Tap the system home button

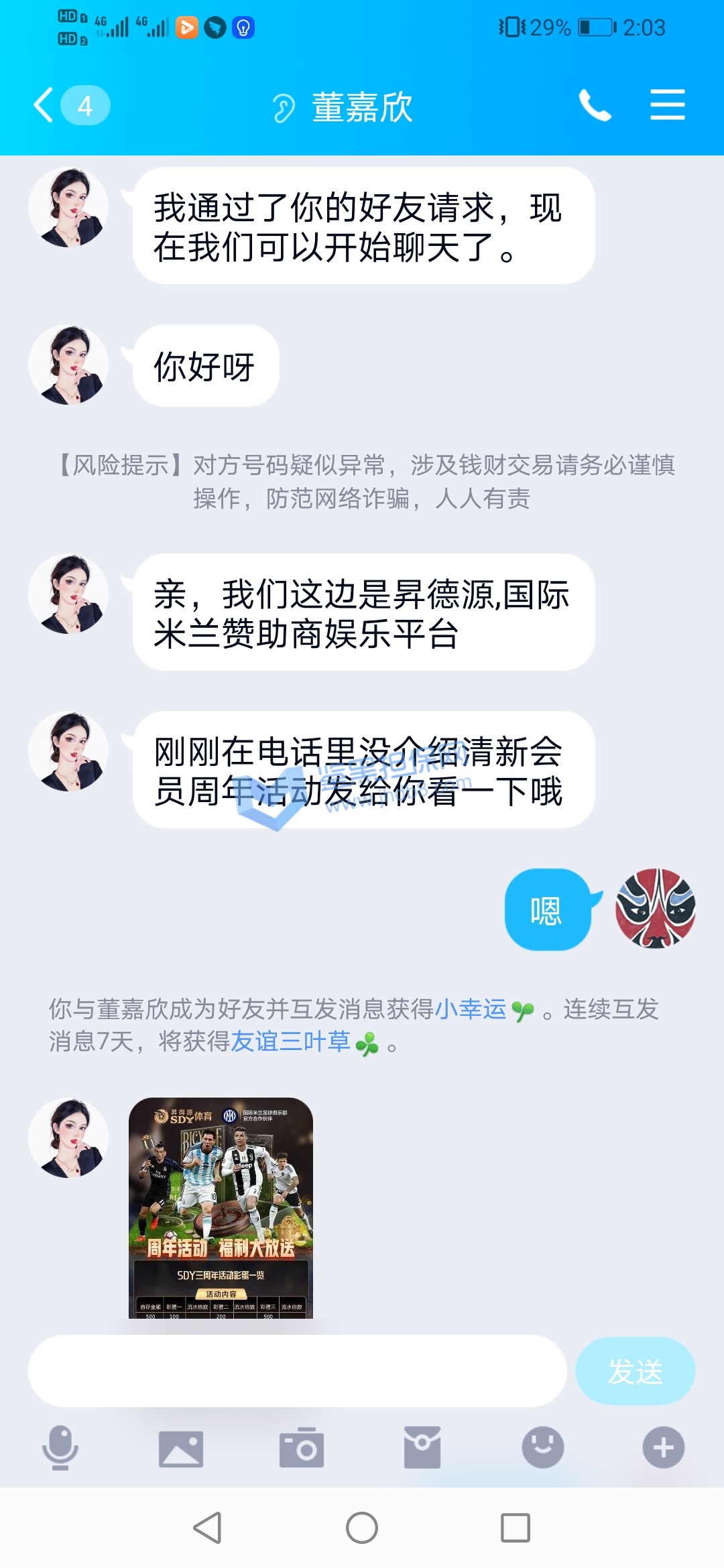tap(362, 1528)
